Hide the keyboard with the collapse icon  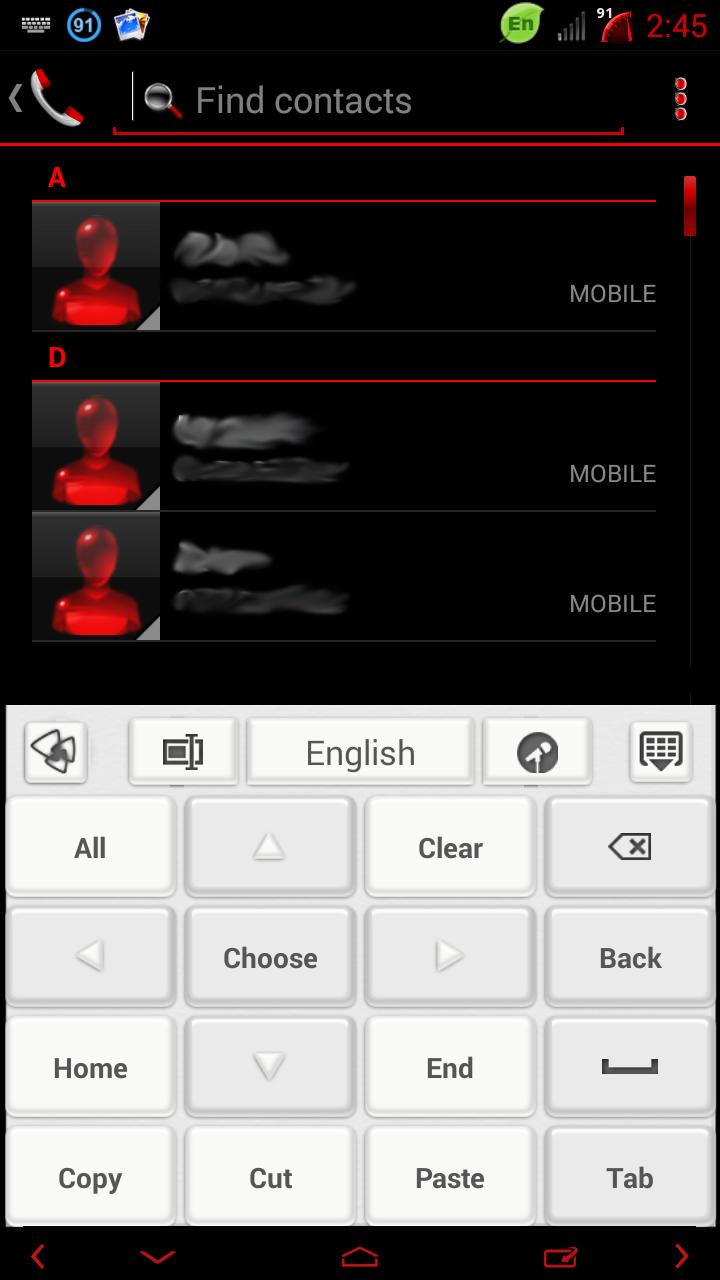[x=661, y=752]
